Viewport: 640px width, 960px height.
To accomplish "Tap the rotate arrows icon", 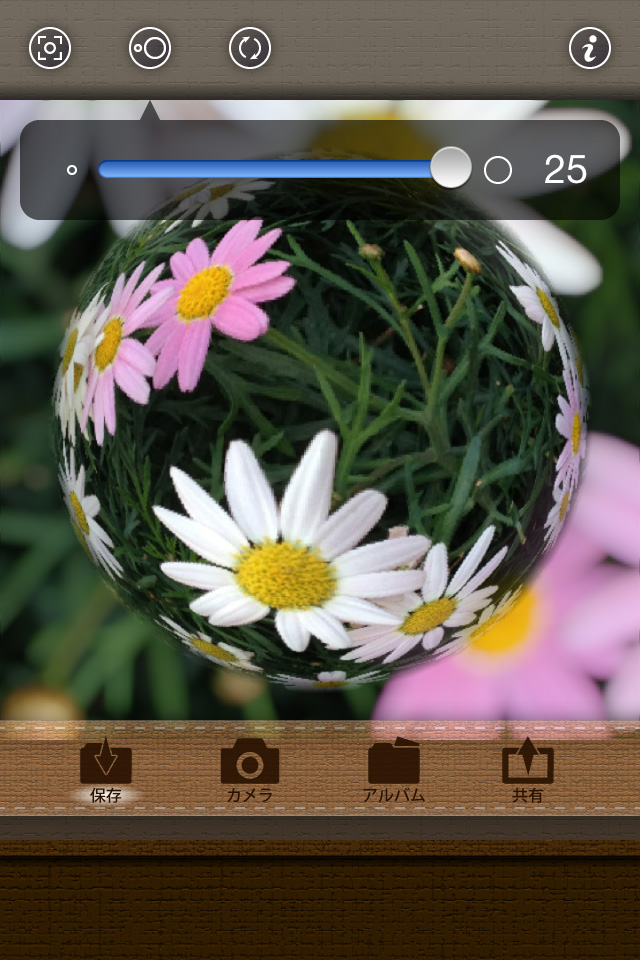I will [250, 48].
